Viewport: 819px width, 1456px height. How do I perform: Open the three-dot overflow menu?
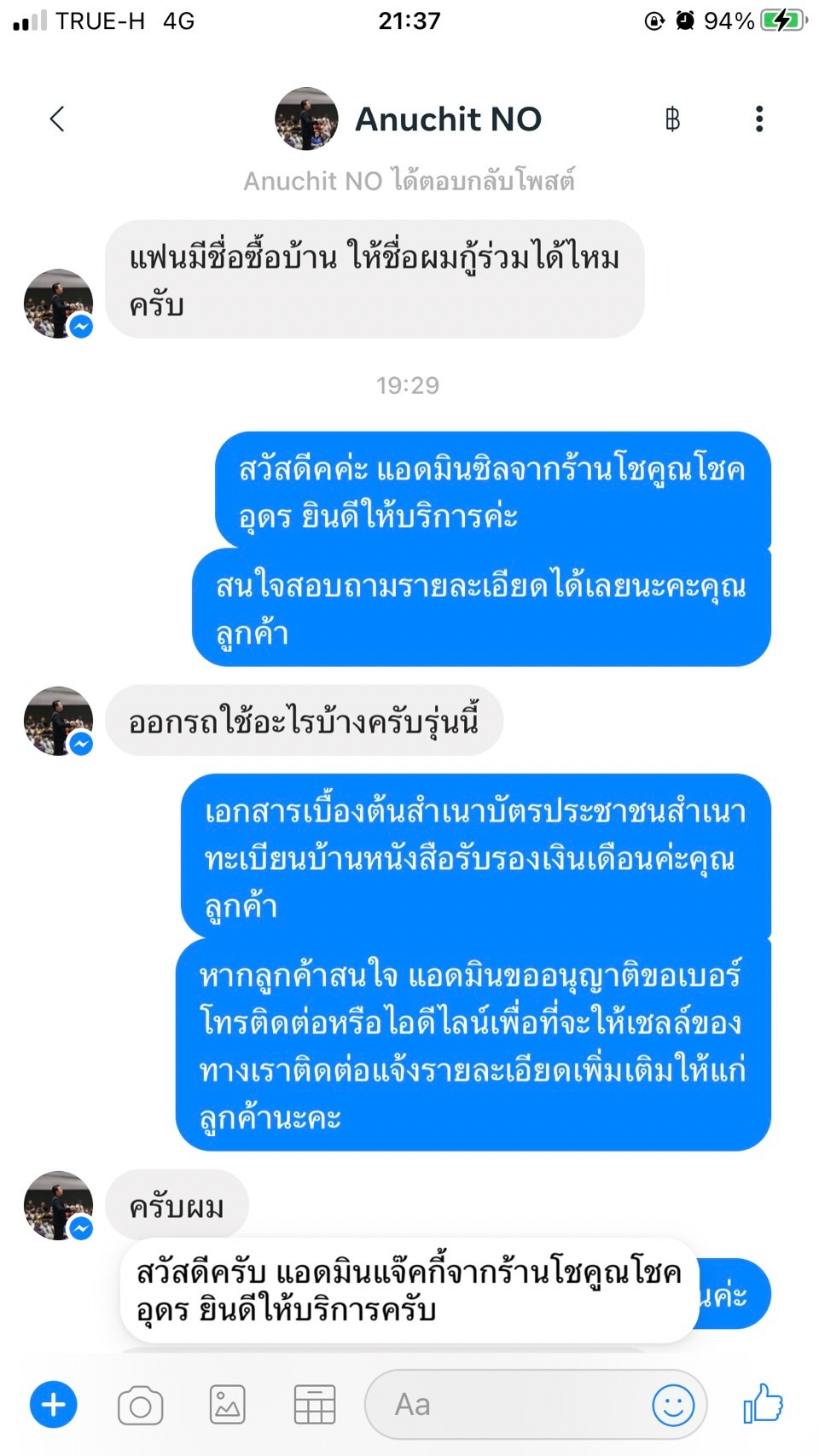click(758, 119)
